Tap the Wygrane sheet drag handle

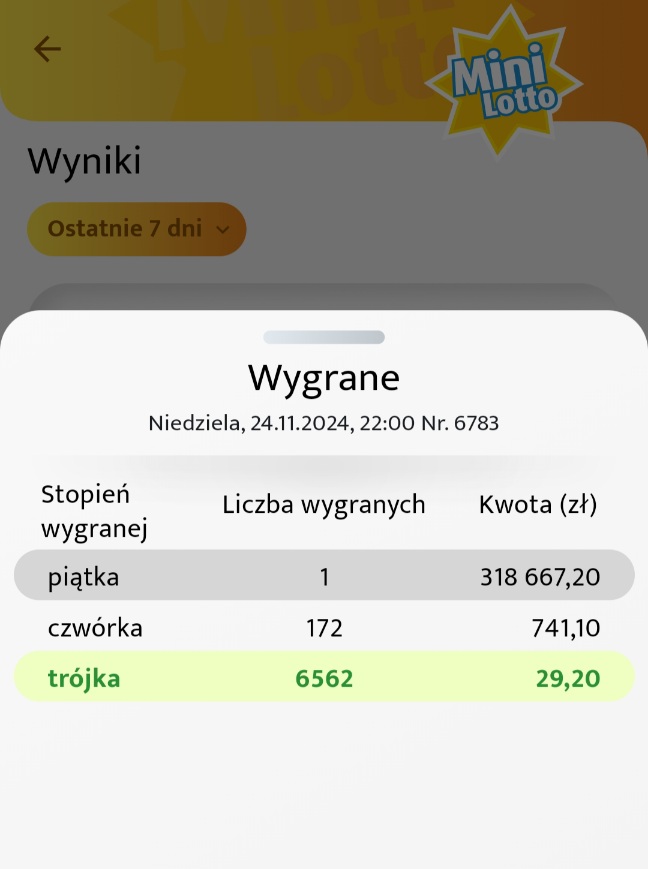[324, 338]
